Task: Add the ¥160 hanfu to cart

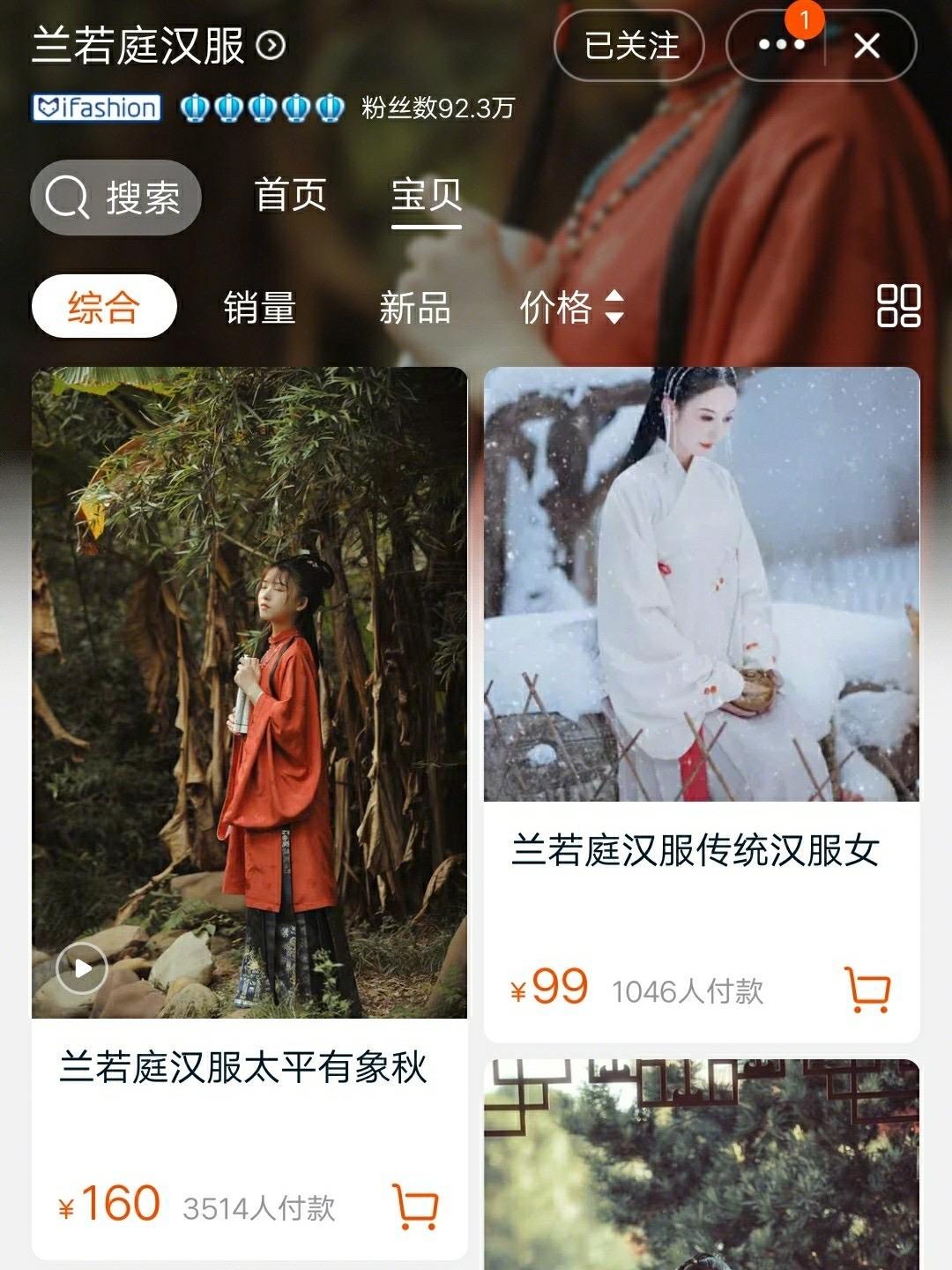Action: pyautogui.click(x=415, y=1206)
